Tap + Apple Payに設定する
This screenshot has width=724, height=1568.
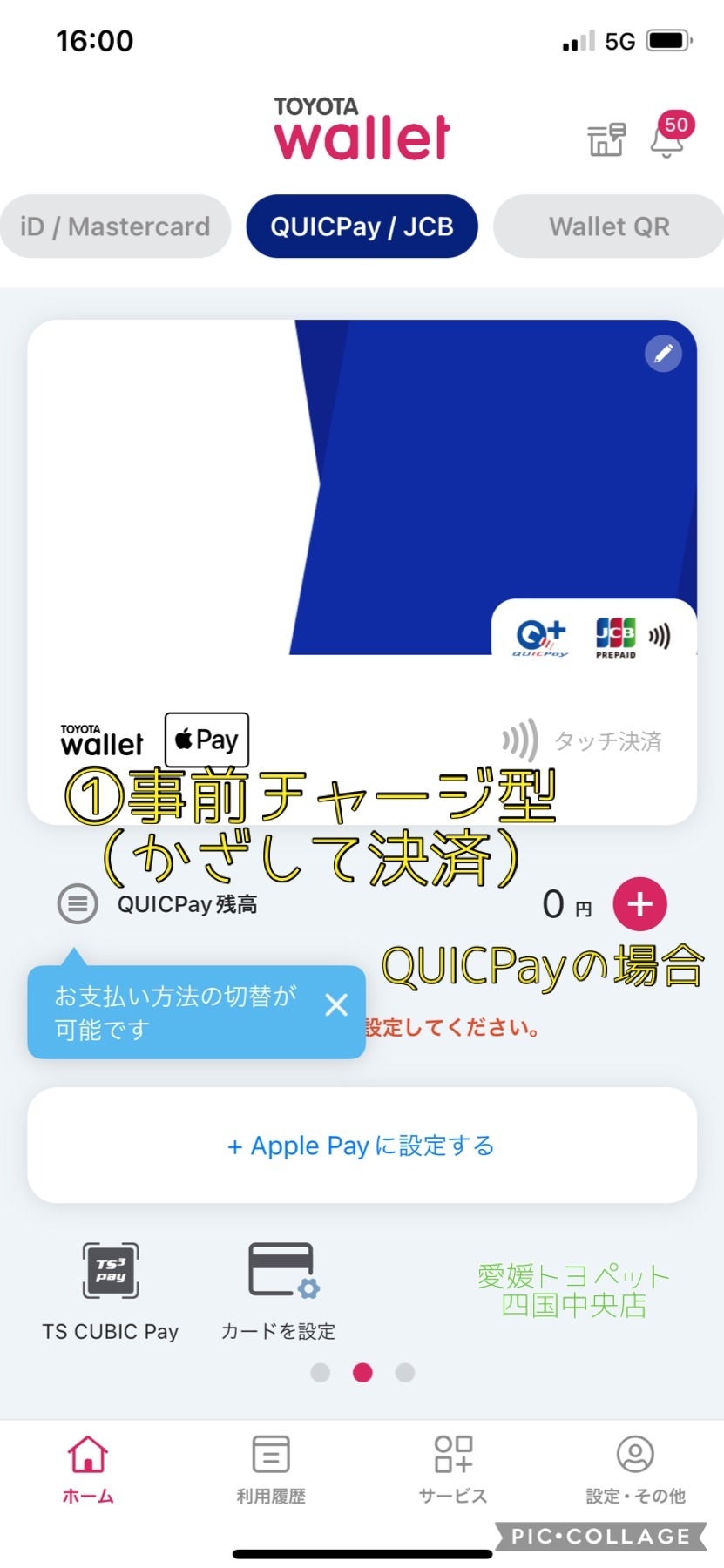tap(362, 1146)
